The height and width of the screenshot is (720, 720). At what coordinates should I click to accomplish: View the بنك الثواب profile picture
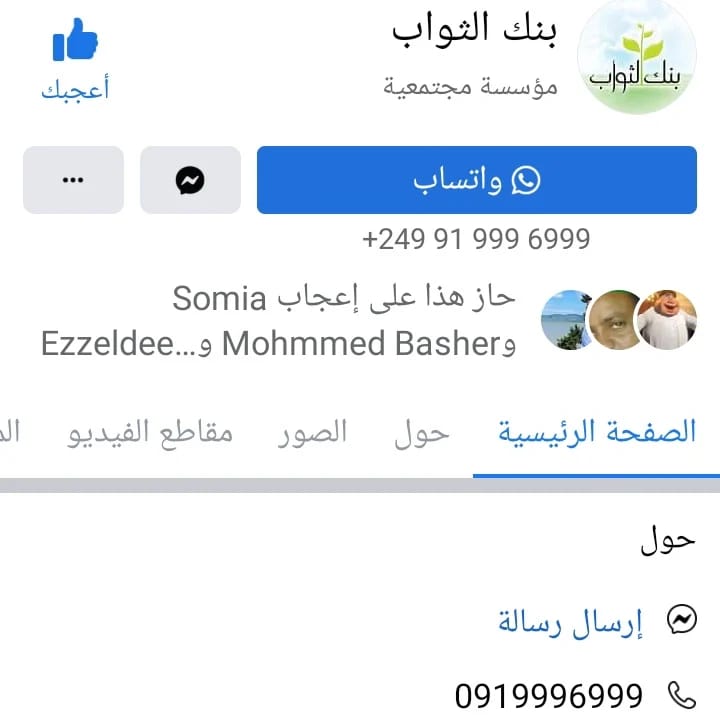pos(637,58)
